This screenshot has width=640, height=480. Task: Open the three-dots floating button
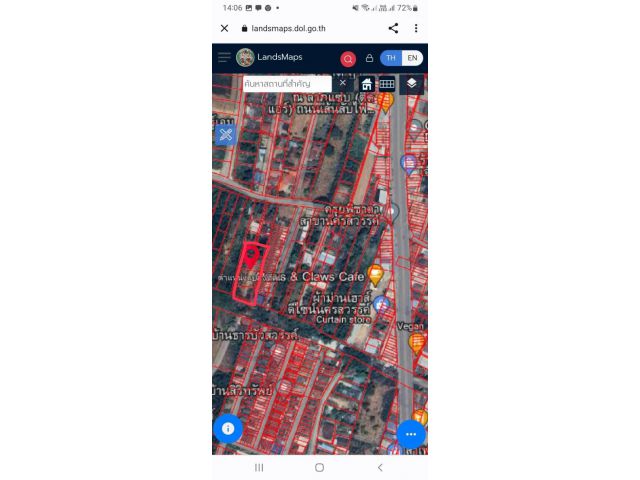tap(410, 434)
